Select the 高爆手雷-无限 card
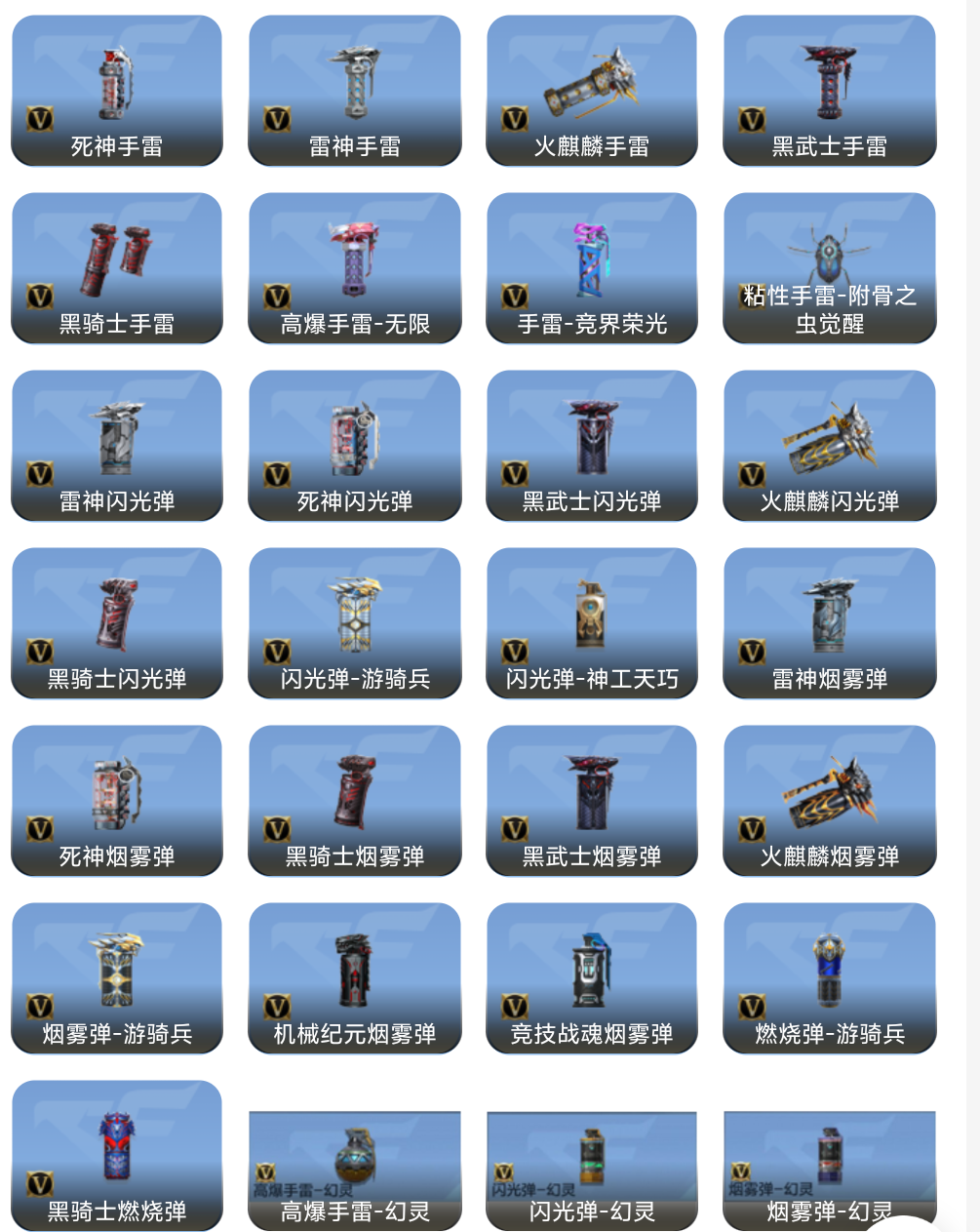 pos(354,263)
